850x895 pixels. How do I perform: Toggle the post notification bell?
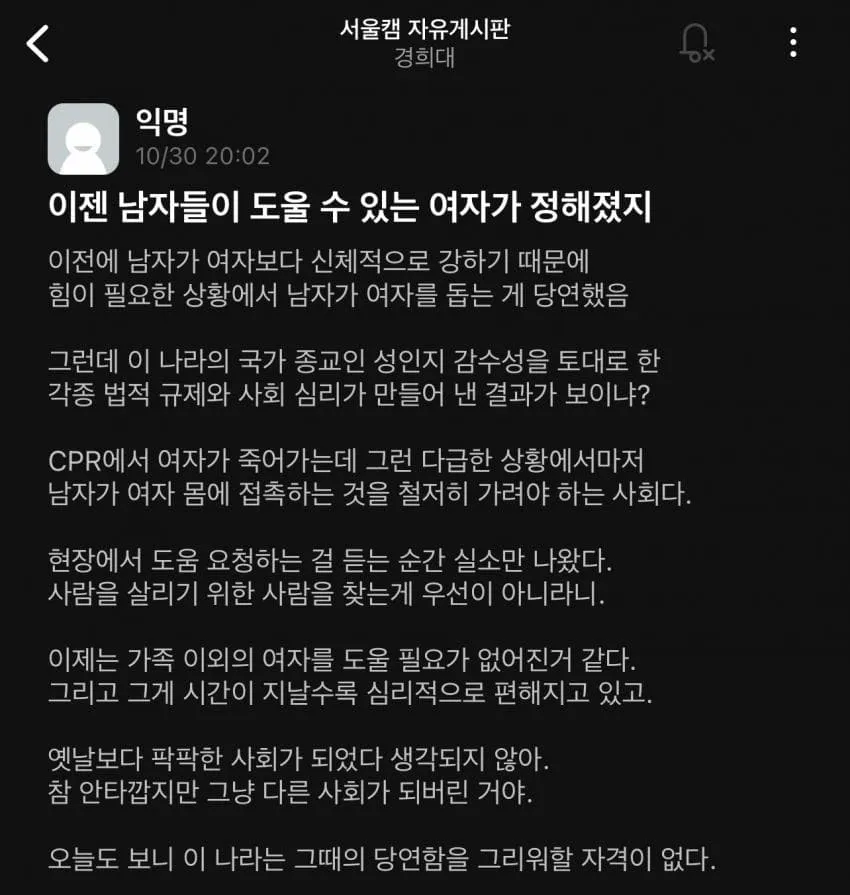(694, 43)
